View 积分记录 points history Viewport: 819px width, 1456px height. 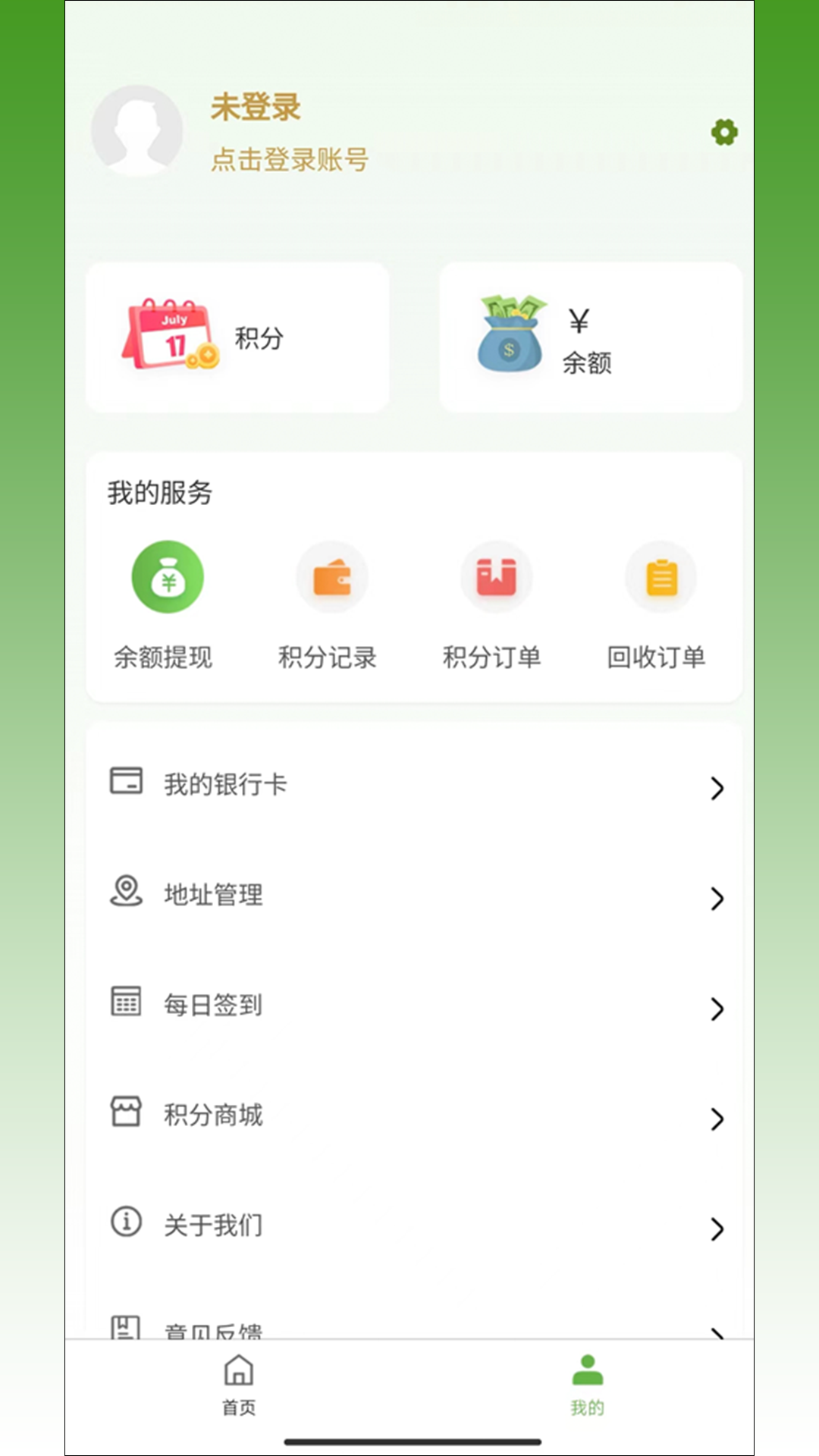pos(331,604)
